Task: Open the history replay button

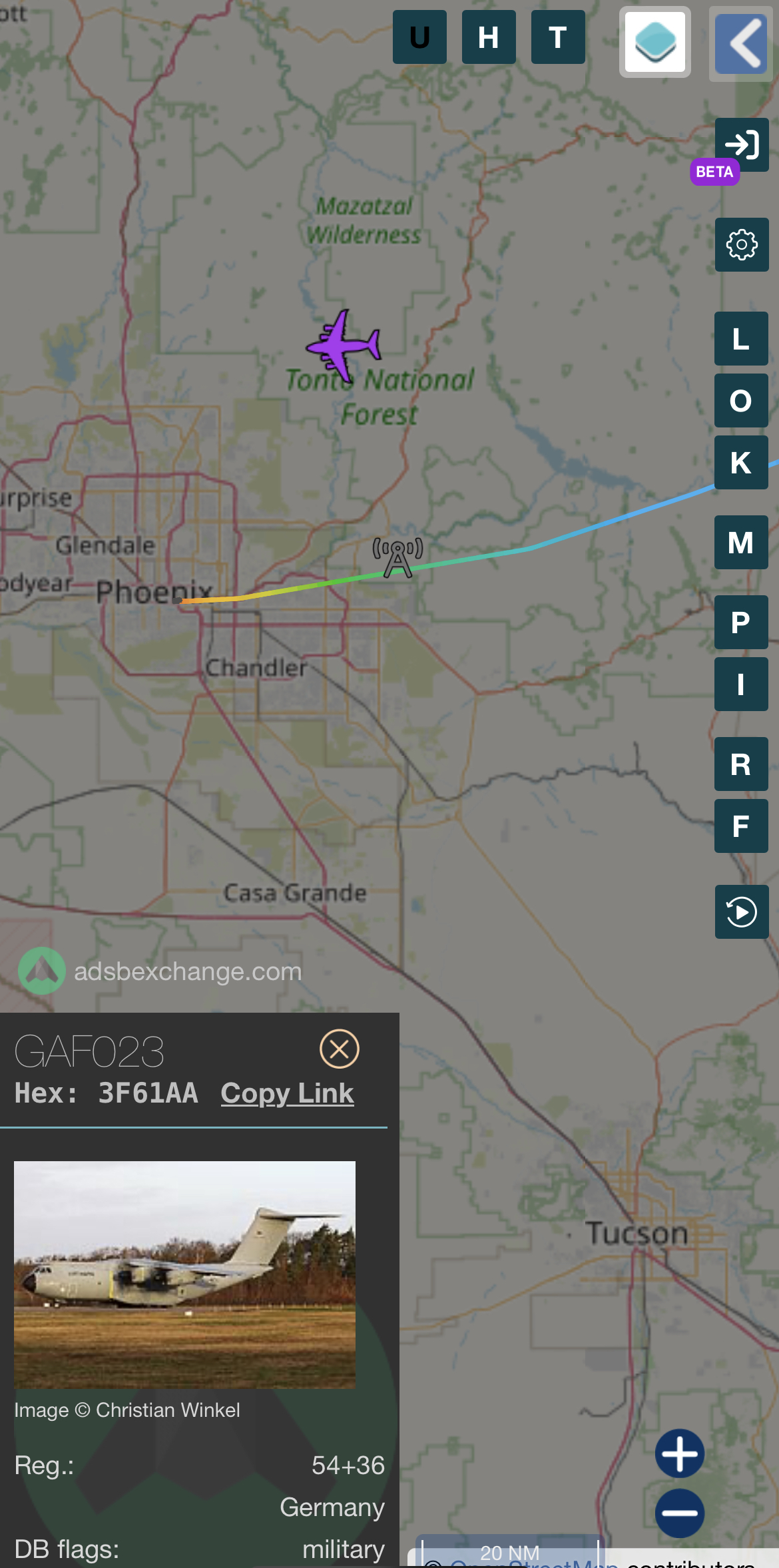Action: (742, 912)
